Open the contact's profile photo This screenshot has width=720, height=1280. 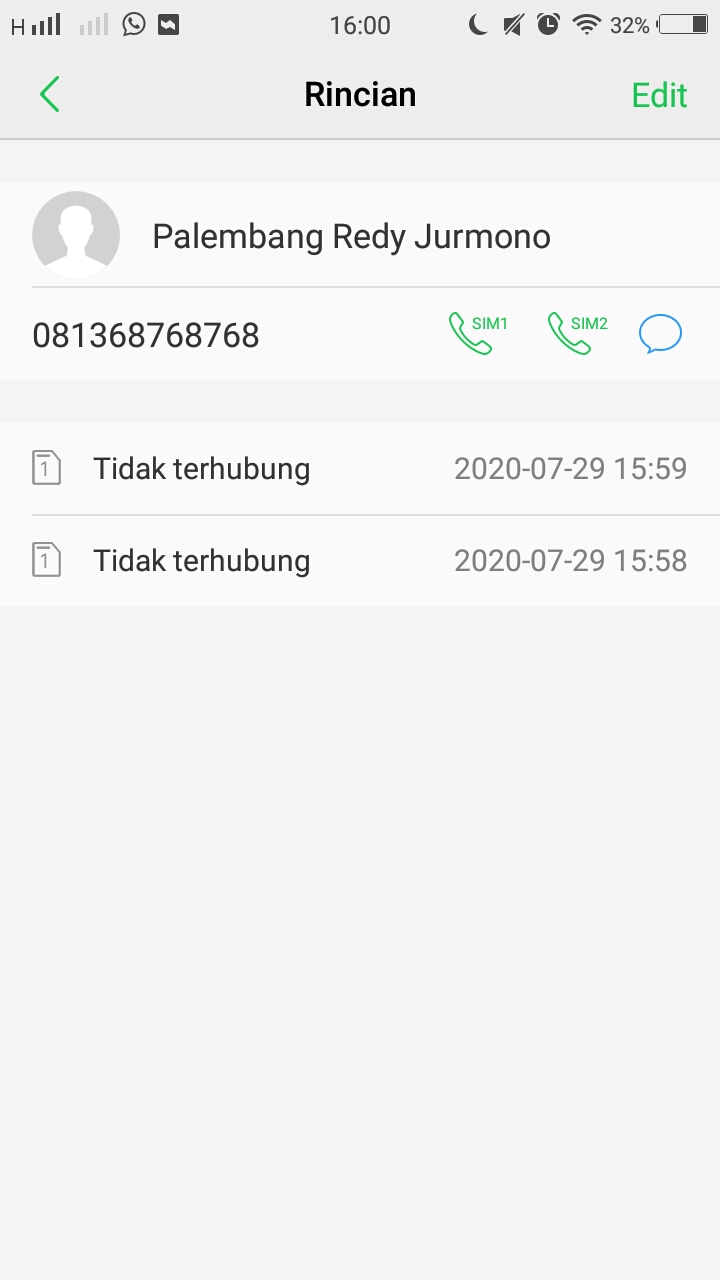76,235
